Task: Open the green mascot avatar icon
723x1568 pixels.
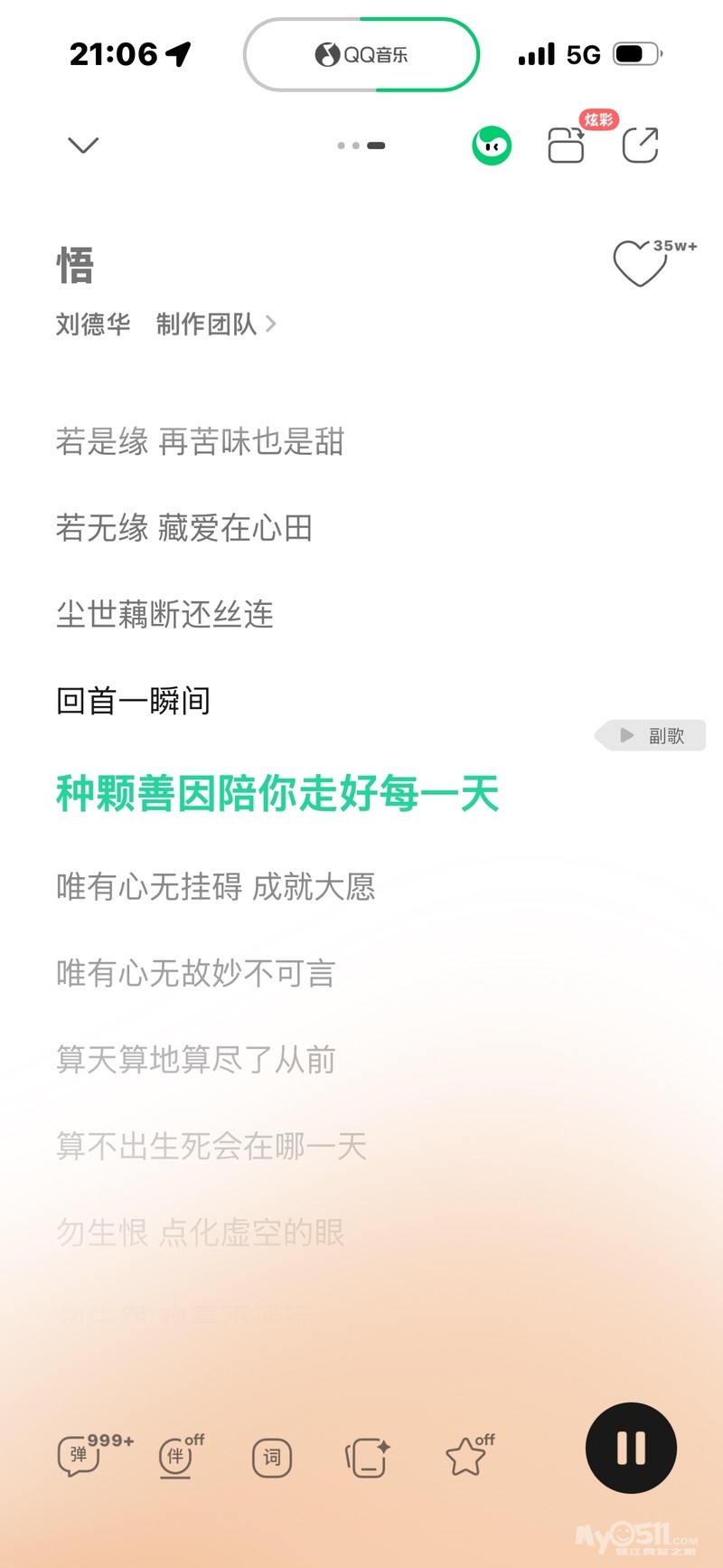Action: pyautogui.click(x=492, y=146)
